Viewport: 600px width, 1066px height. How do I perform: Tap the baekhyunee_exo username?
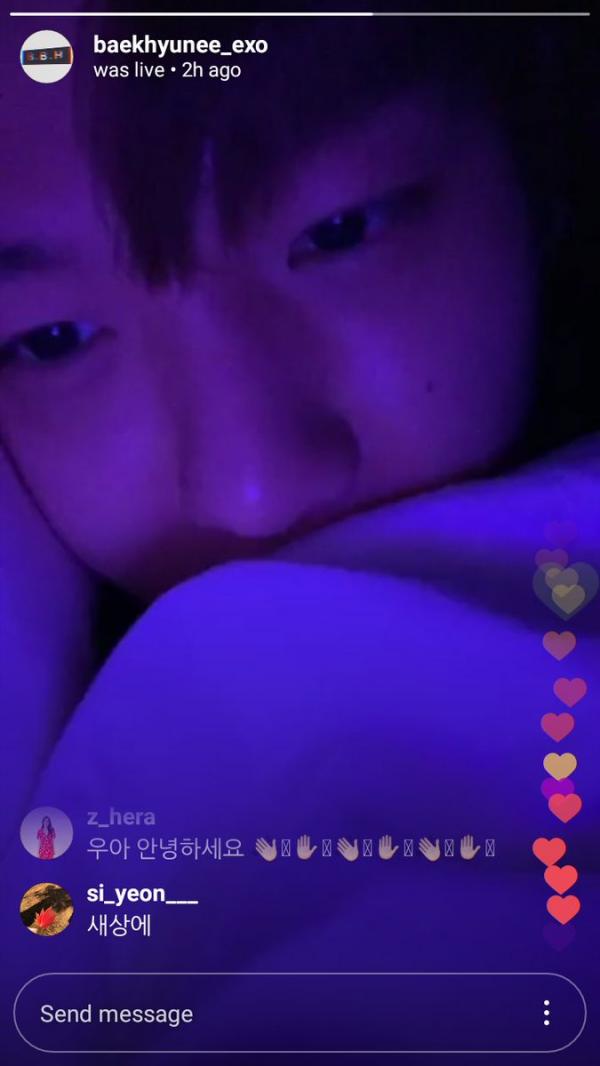(180, 45)
